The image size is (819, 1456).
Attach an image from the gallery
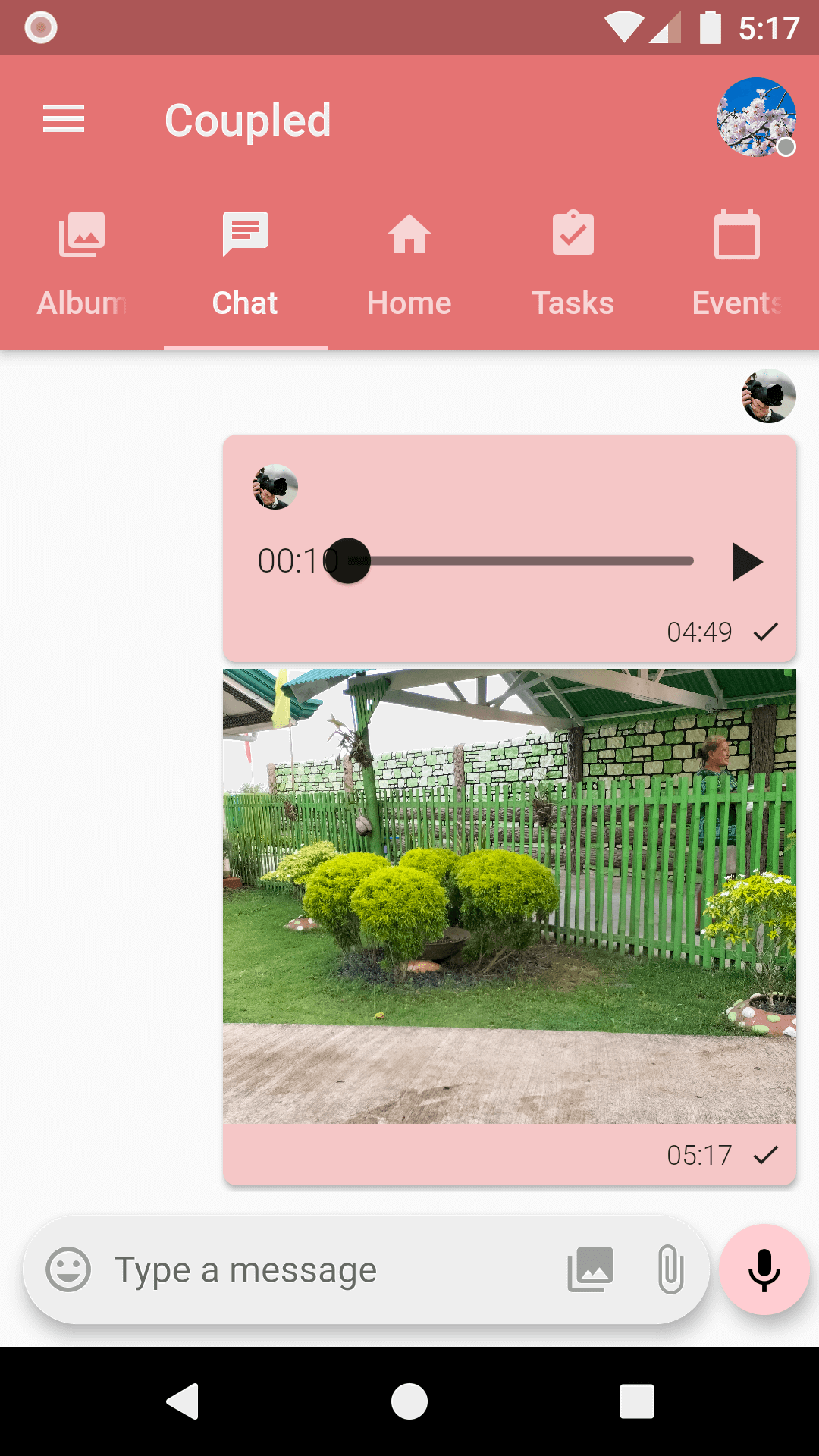pyautogui.click(x=591, y=1269)
